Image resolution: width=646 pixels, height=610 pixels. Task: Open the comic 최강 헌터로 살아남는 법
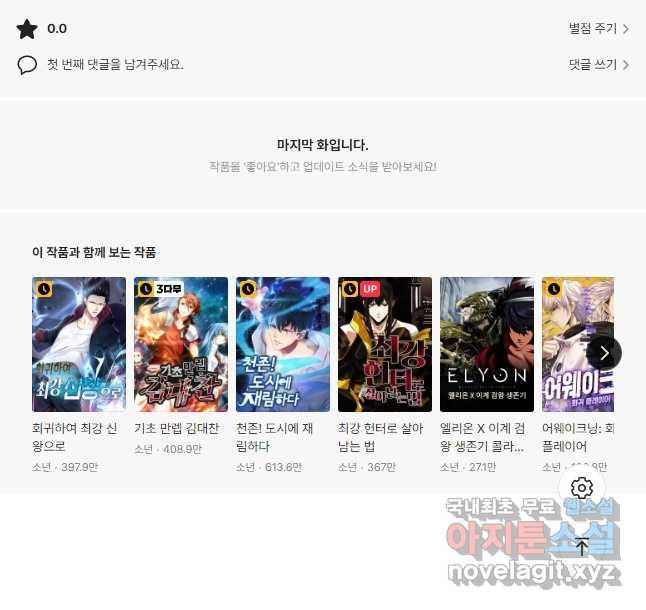pyautogui.click(x=385, y=345)
